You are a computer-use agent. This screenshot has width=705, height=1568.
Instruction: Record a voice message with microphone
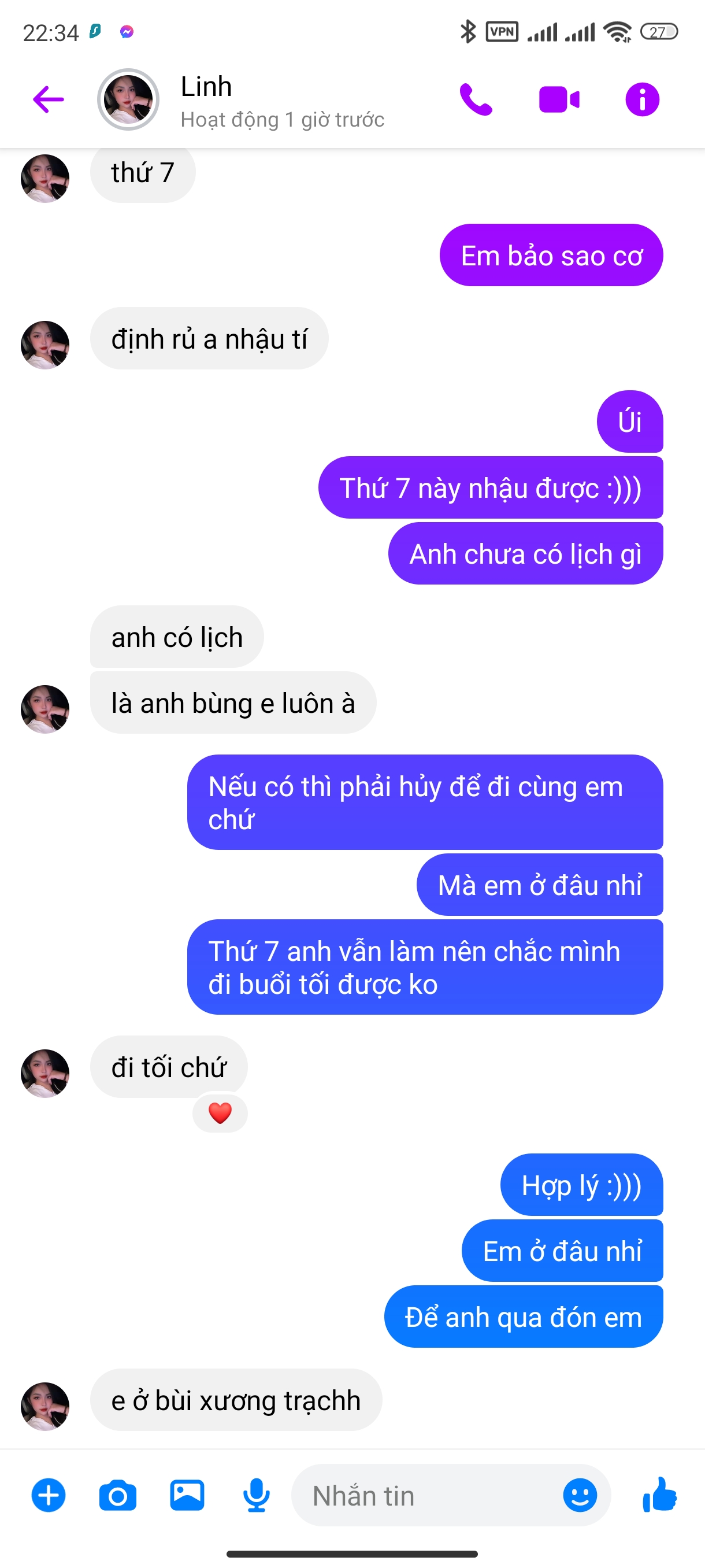pyautogui.click(x=256, y=1495)
